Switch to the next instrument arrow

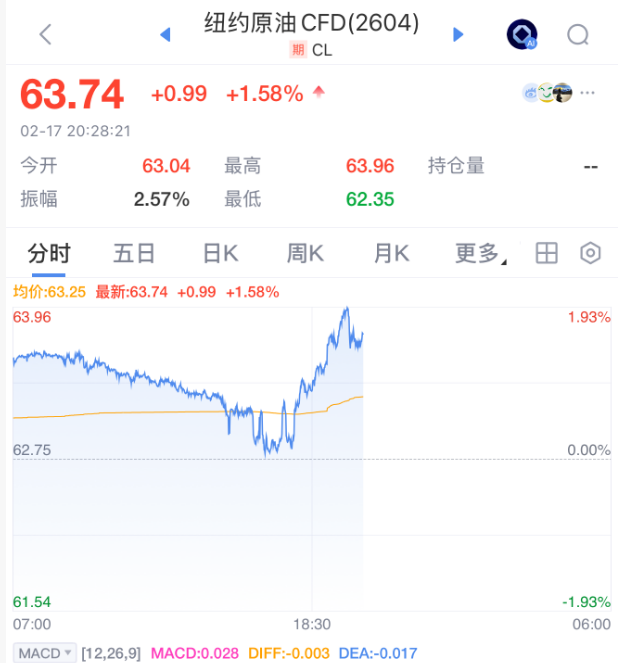pos(458,35)
